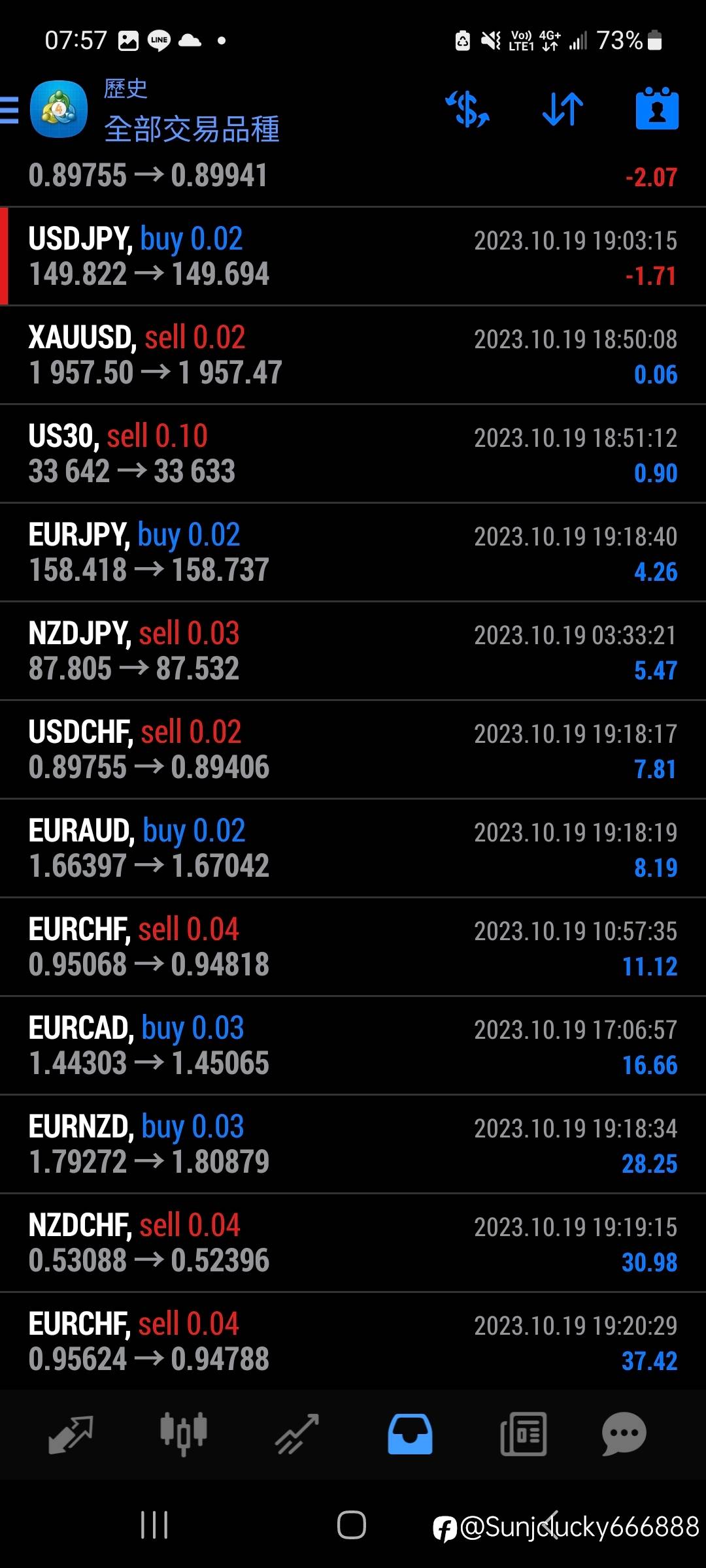The width and height of the screenshot is (706, 1568).
Task: Tap the EURJPY buy 0.02 trade
Action: (x=353, y=553)
